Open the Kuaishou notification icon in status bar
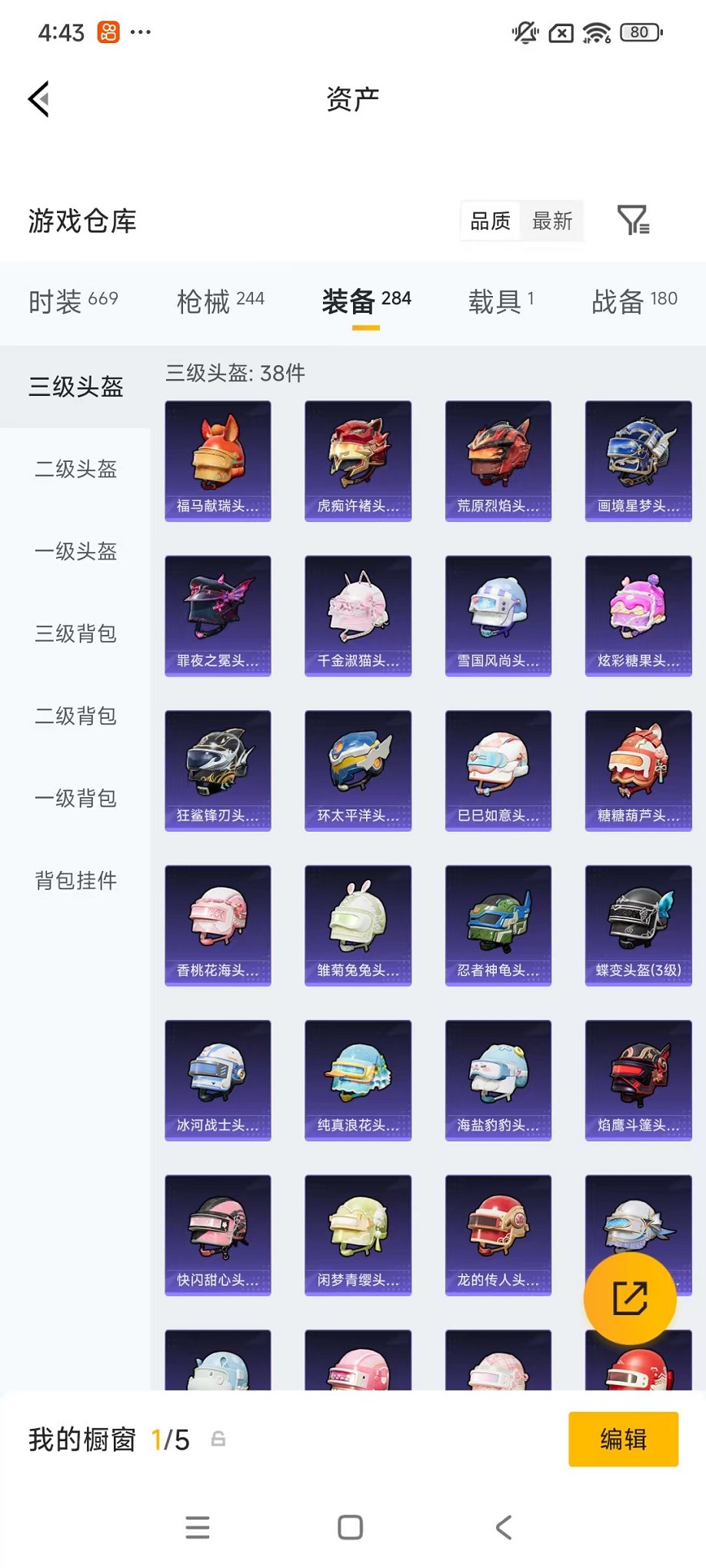Screen dimensions: 706x1568 coord(107,31)
